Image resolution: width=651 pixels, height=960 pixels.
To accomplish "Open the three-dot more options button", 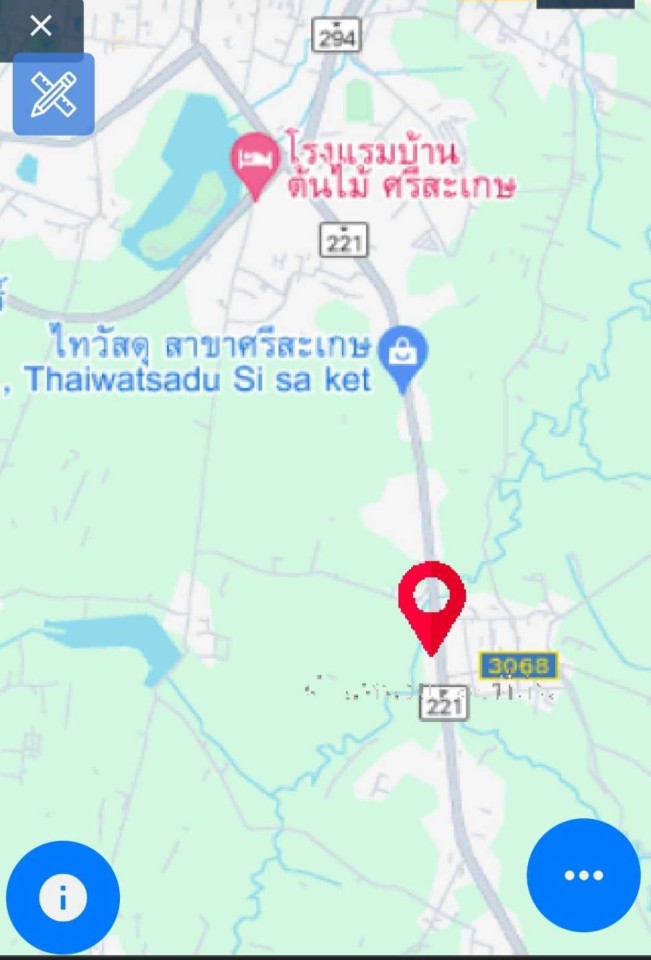I will [x=583, y=875].
